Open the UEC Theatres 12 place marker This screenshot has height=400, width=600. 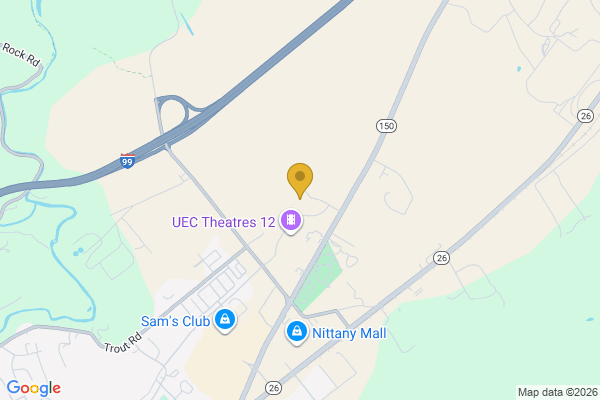click(x=291, y=221)
